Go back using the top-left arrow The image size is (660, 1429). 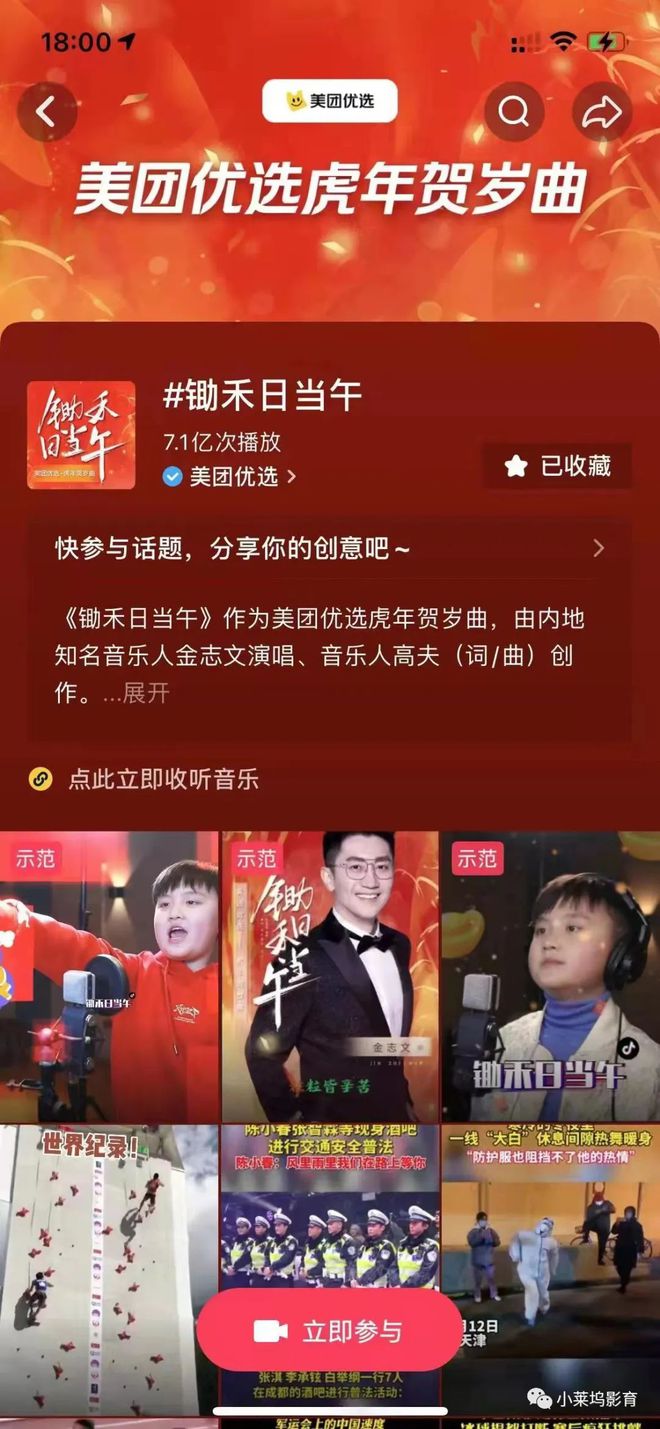click(x=46, y=111)
